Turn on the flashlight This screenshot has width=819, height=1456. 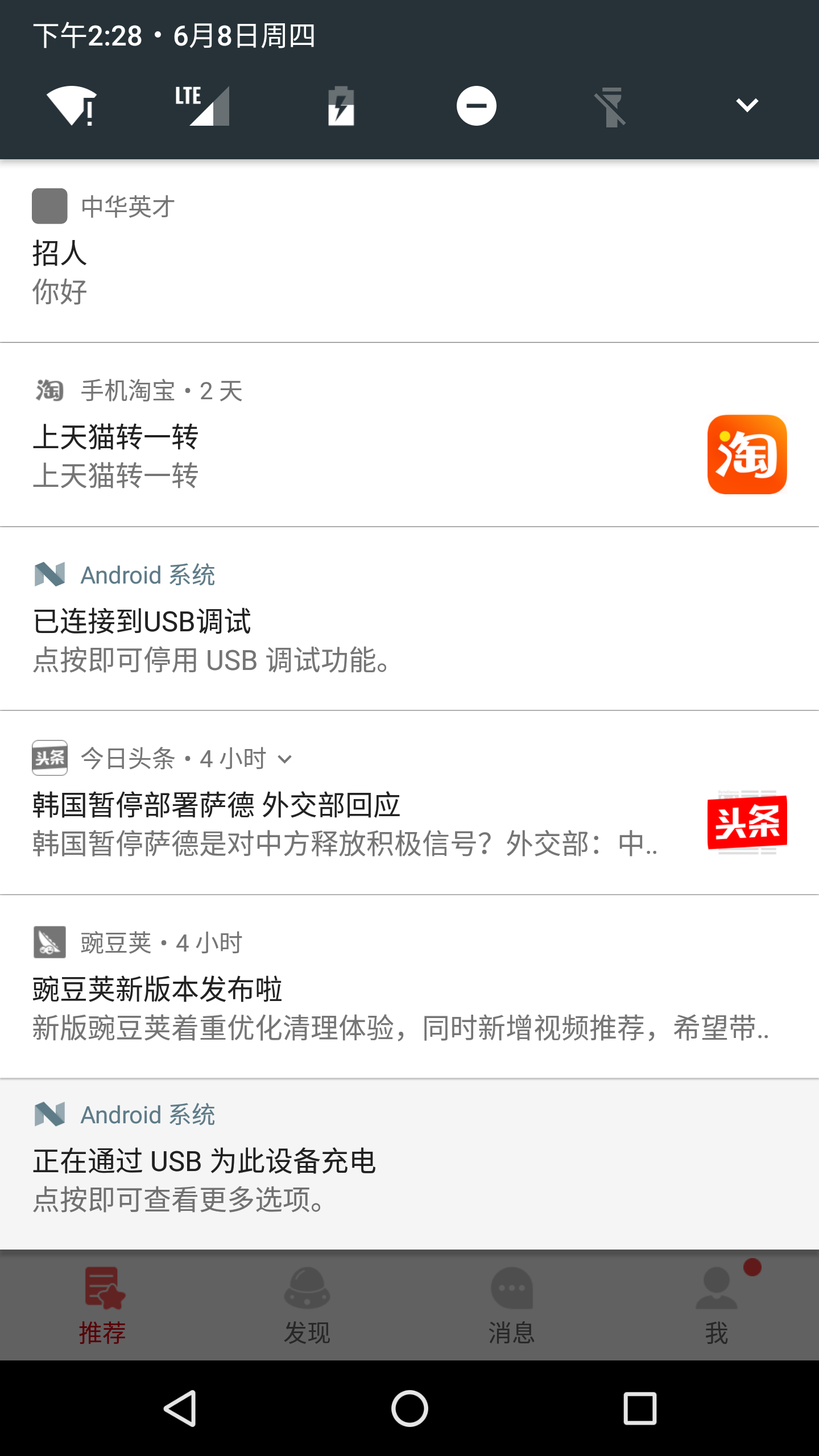pos(611,107)
